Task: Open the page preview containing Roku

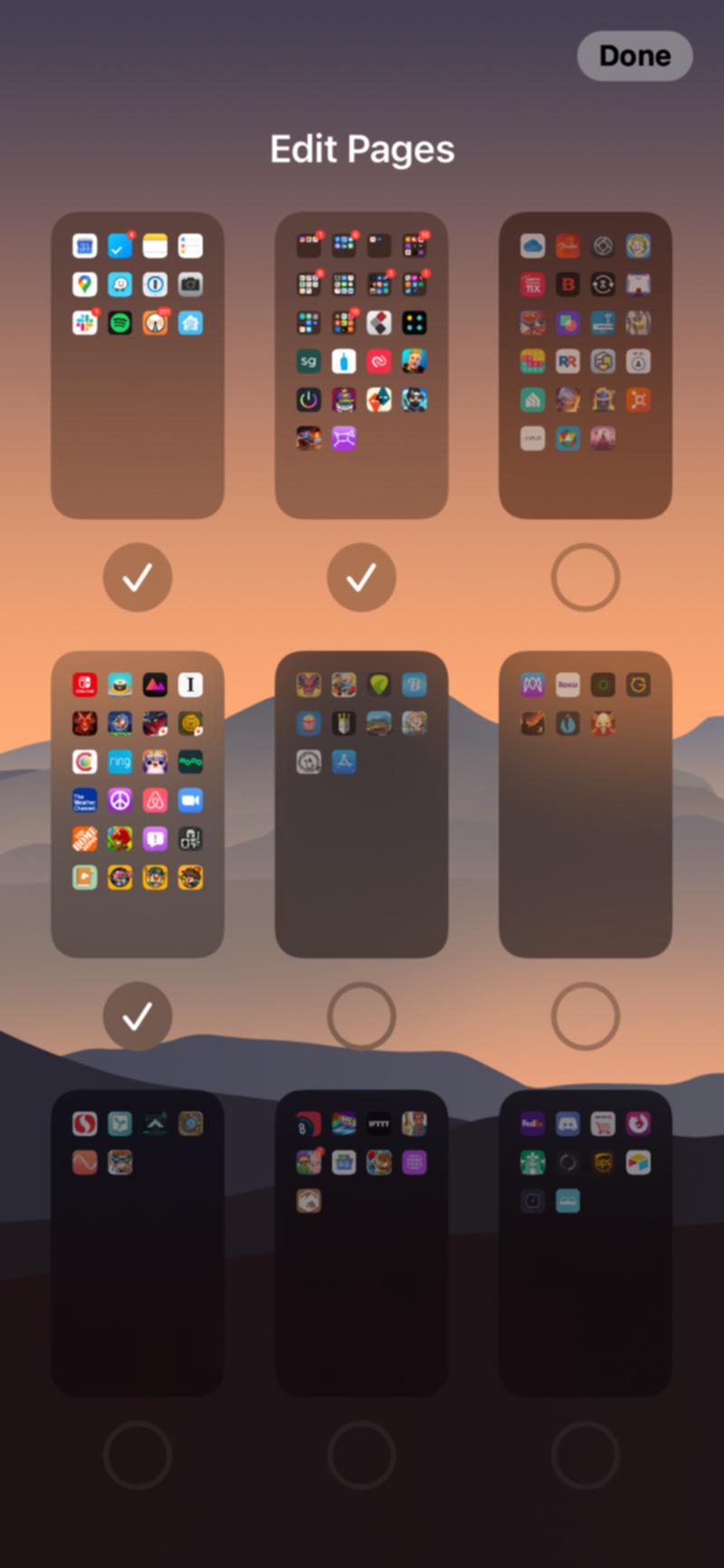Action: [585, 804]
